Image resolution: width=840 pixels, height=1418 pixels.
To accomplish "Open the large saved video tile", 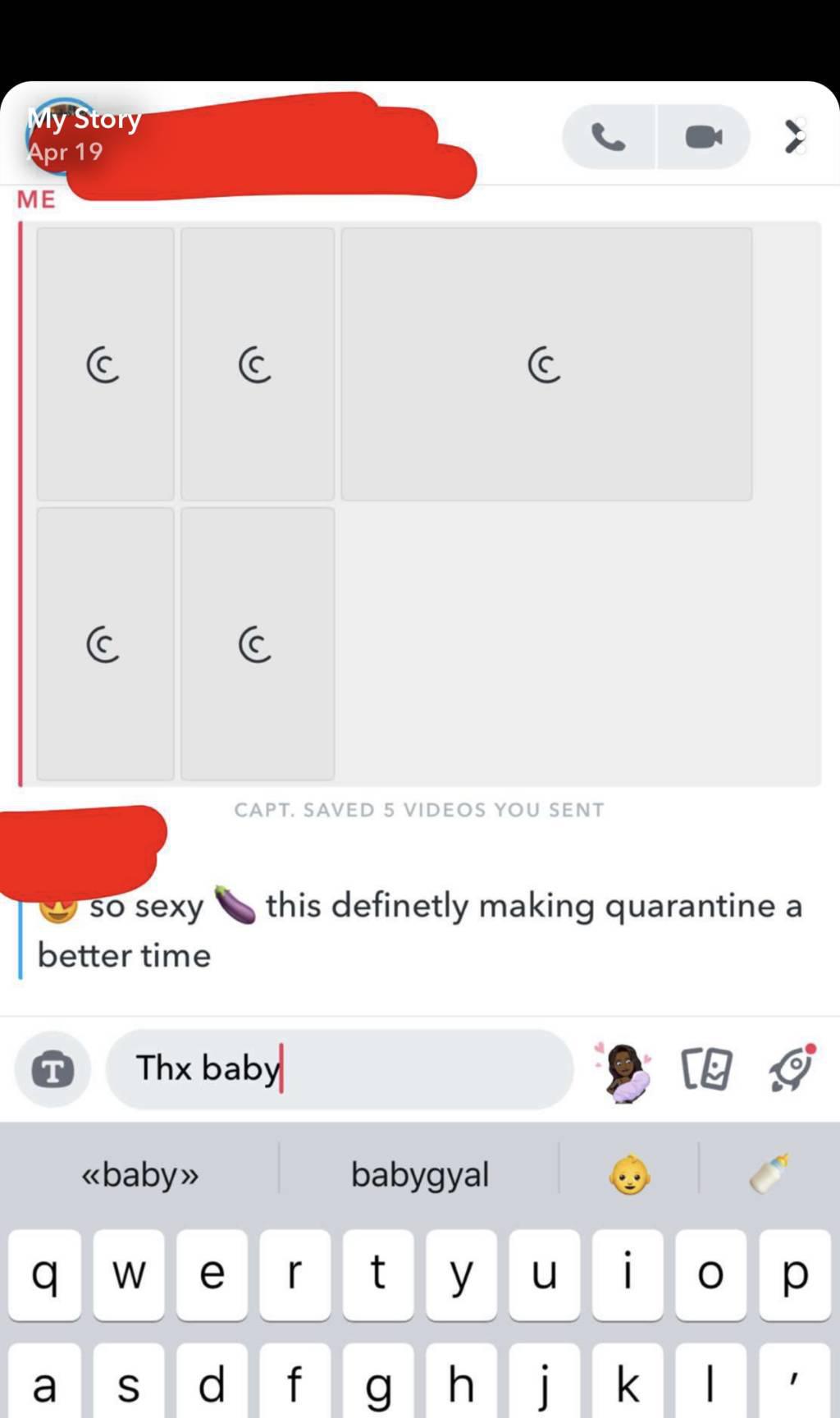I will [x=546, y=364].
